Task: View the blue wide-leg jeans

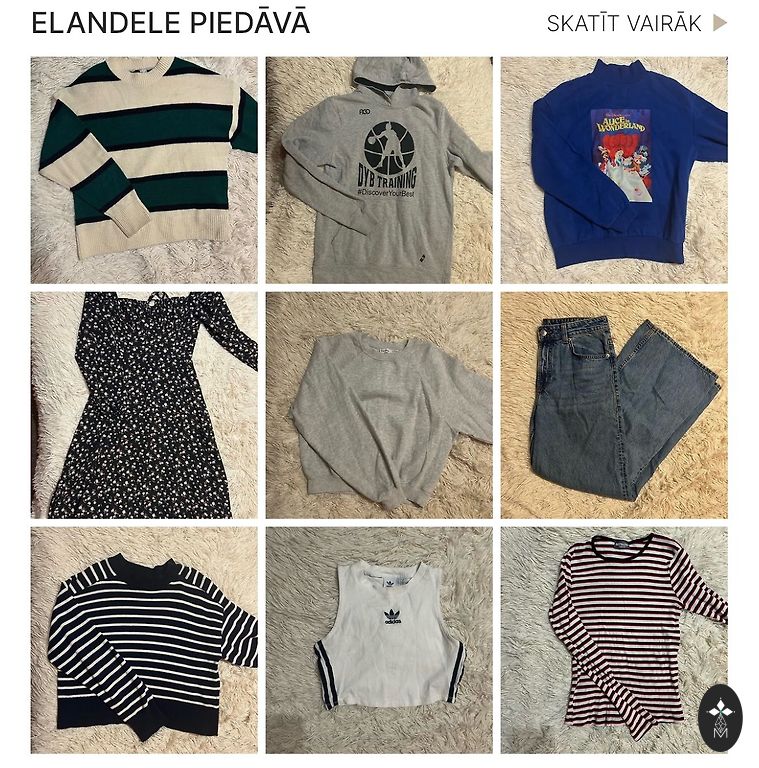Action: pyautogui.click(x=614, y=404)
